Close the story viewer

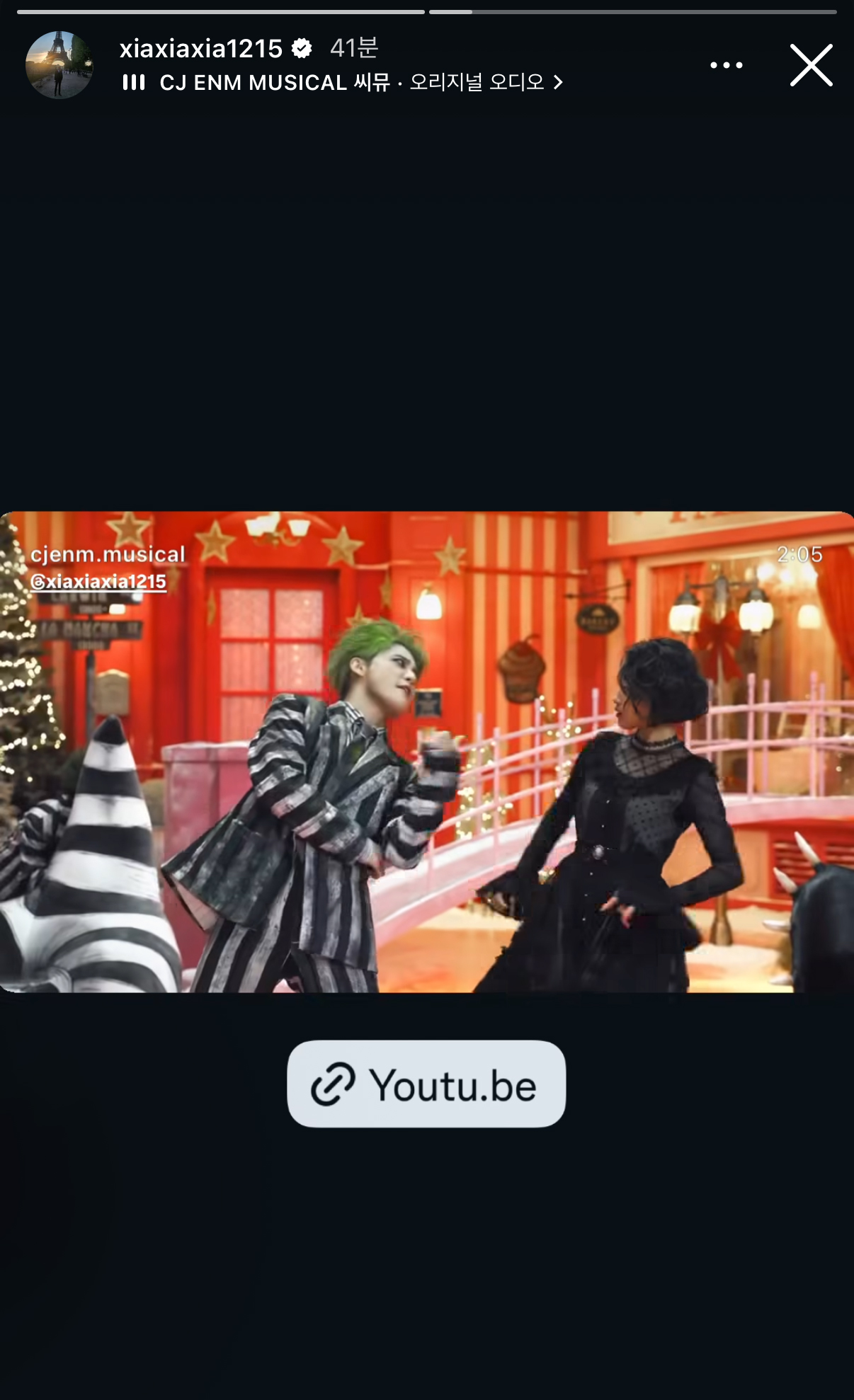pos(811,65)
